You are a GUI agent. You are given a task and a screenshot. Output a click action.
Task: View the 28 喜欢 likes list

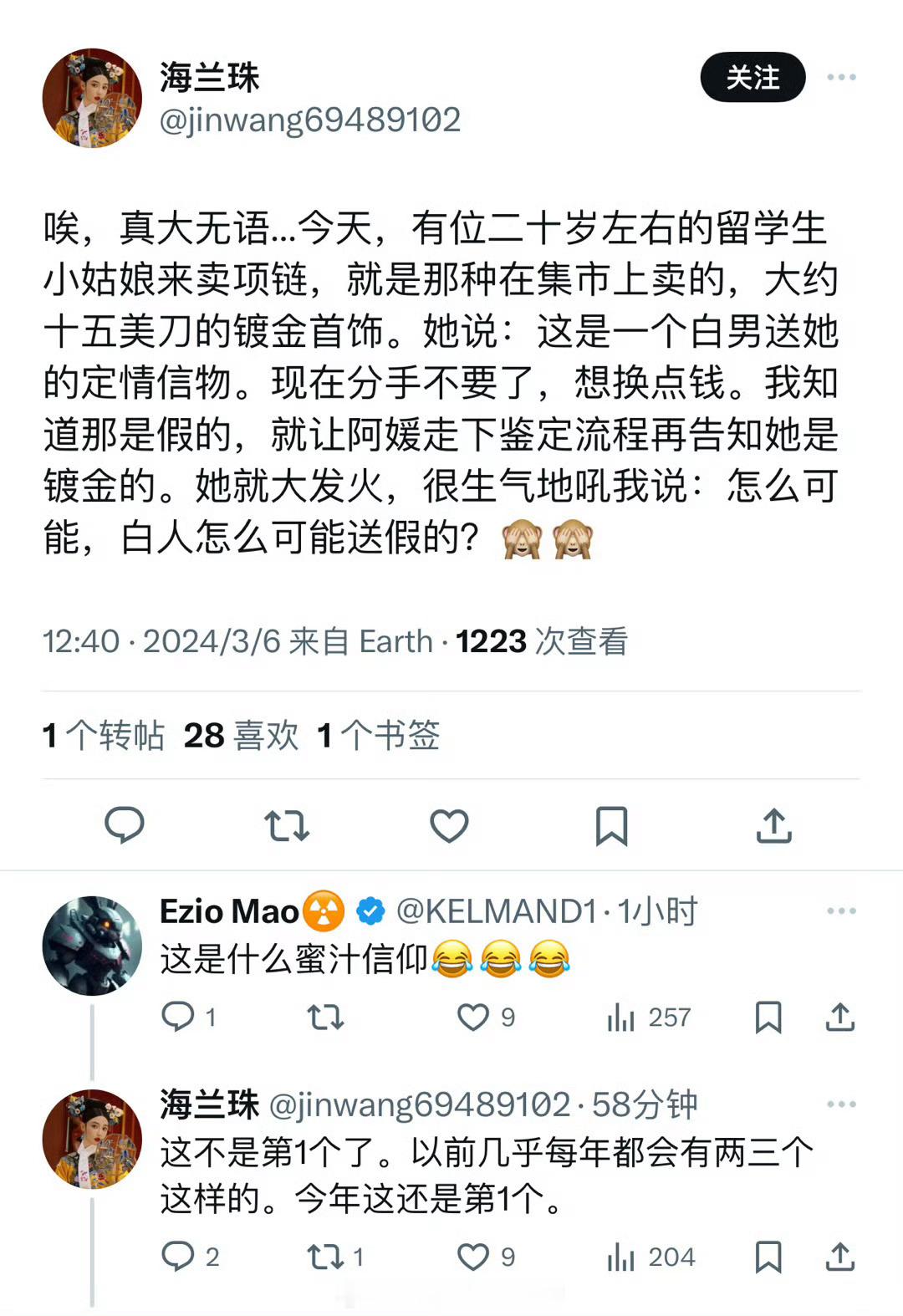click(241, 736)
